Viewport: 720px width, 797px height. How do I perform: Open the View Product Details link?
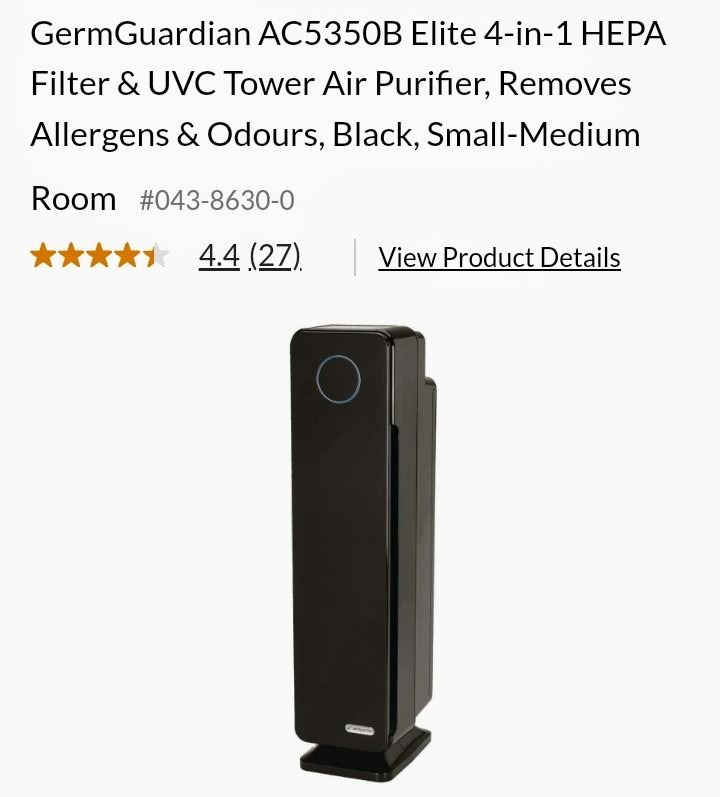[499, 258]
